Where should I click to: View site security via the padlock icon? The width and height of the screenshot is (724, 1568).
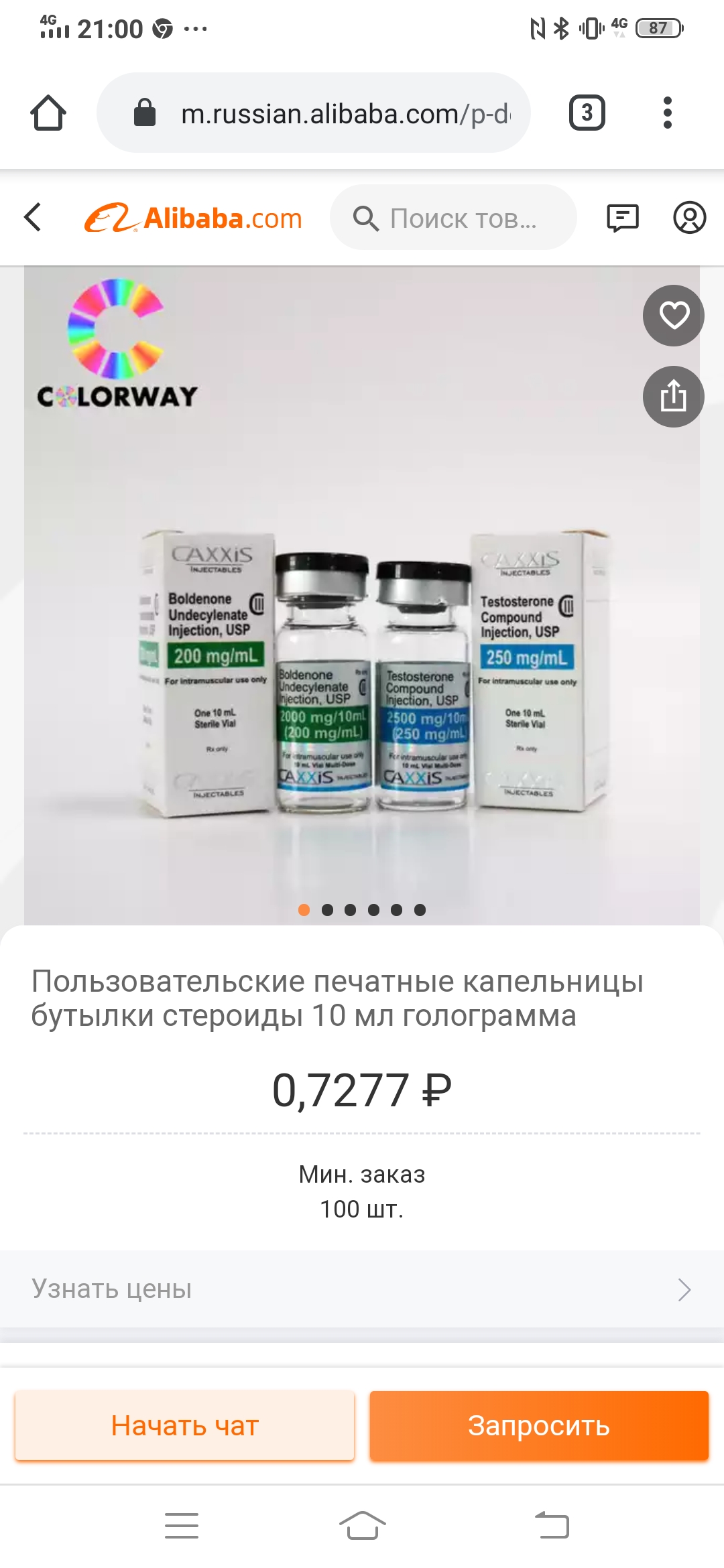coord(144,111)
